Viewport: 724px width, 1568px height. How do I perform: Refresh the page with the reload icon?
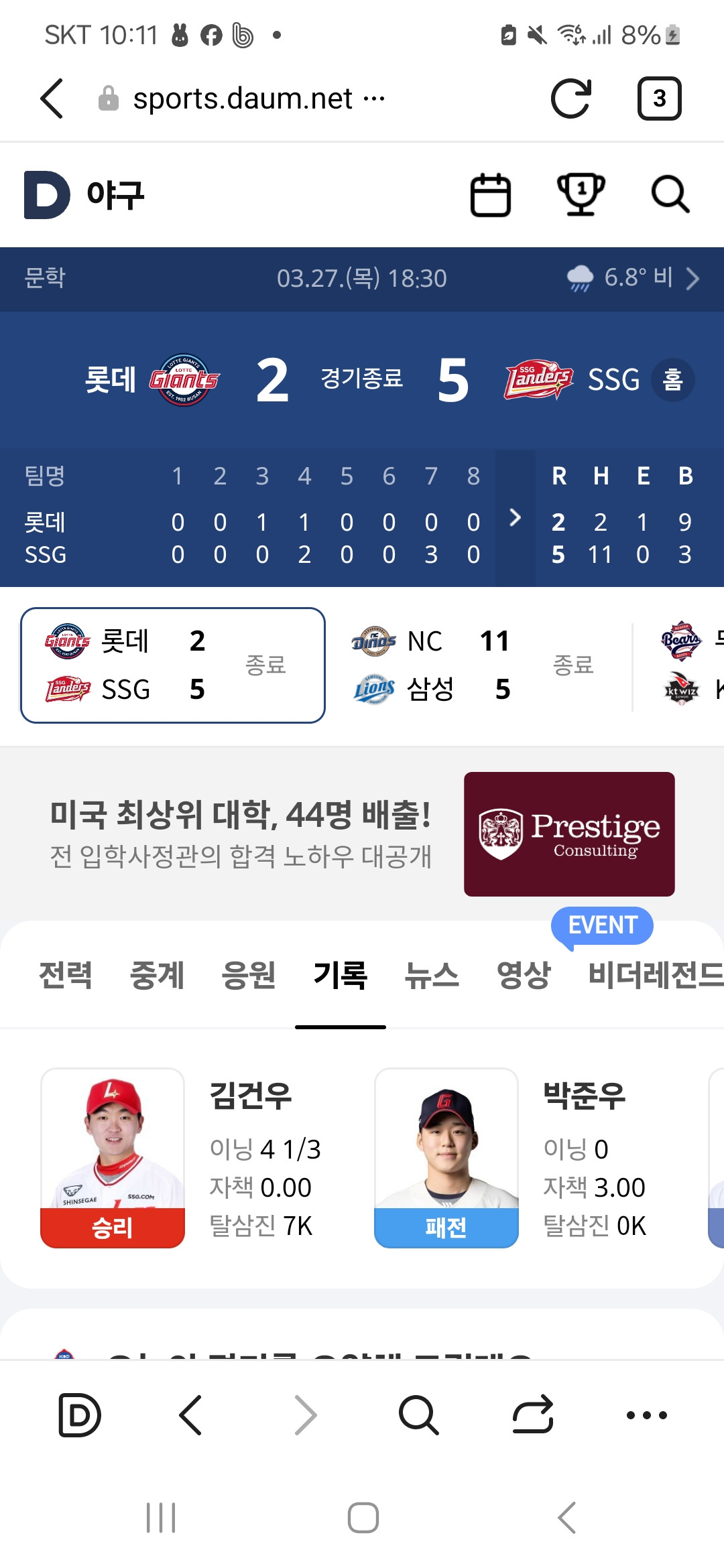pyautogui.click(x=571, y=98)
